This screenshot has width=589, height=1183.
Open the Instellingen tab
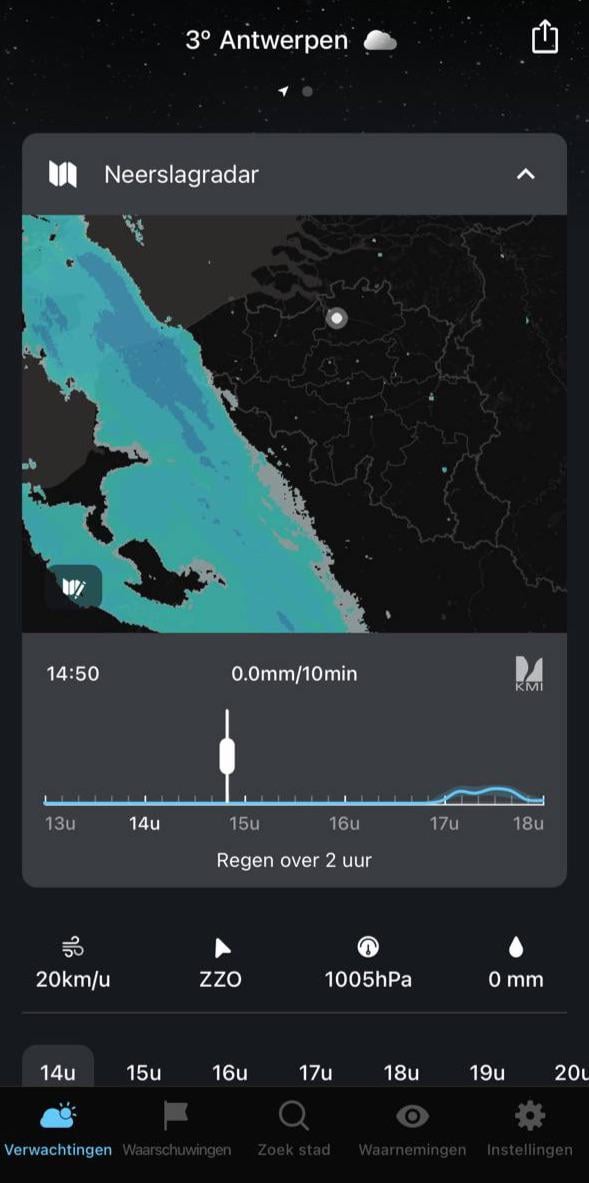tap(529, 1129)
